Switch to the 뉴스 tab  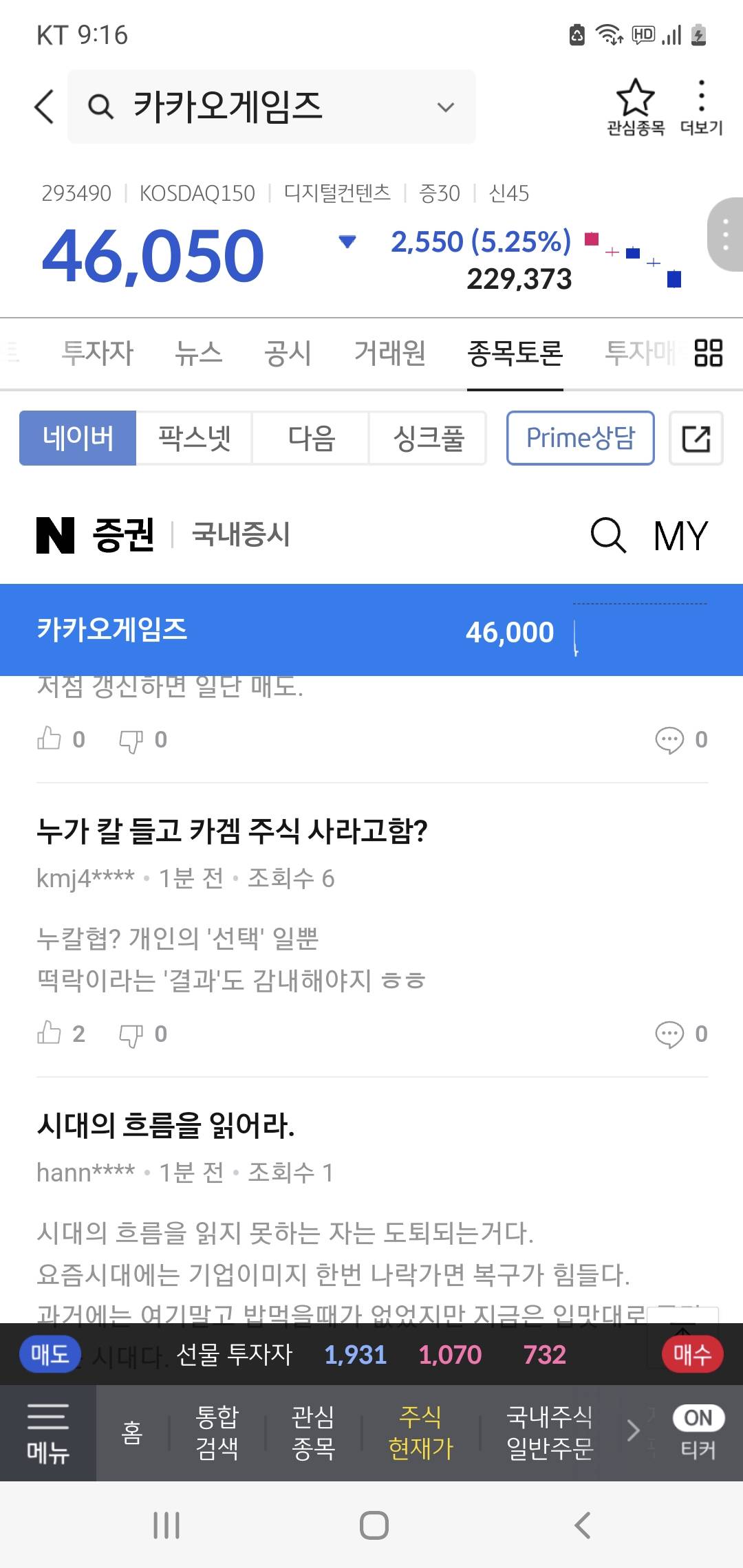[198, 353]
